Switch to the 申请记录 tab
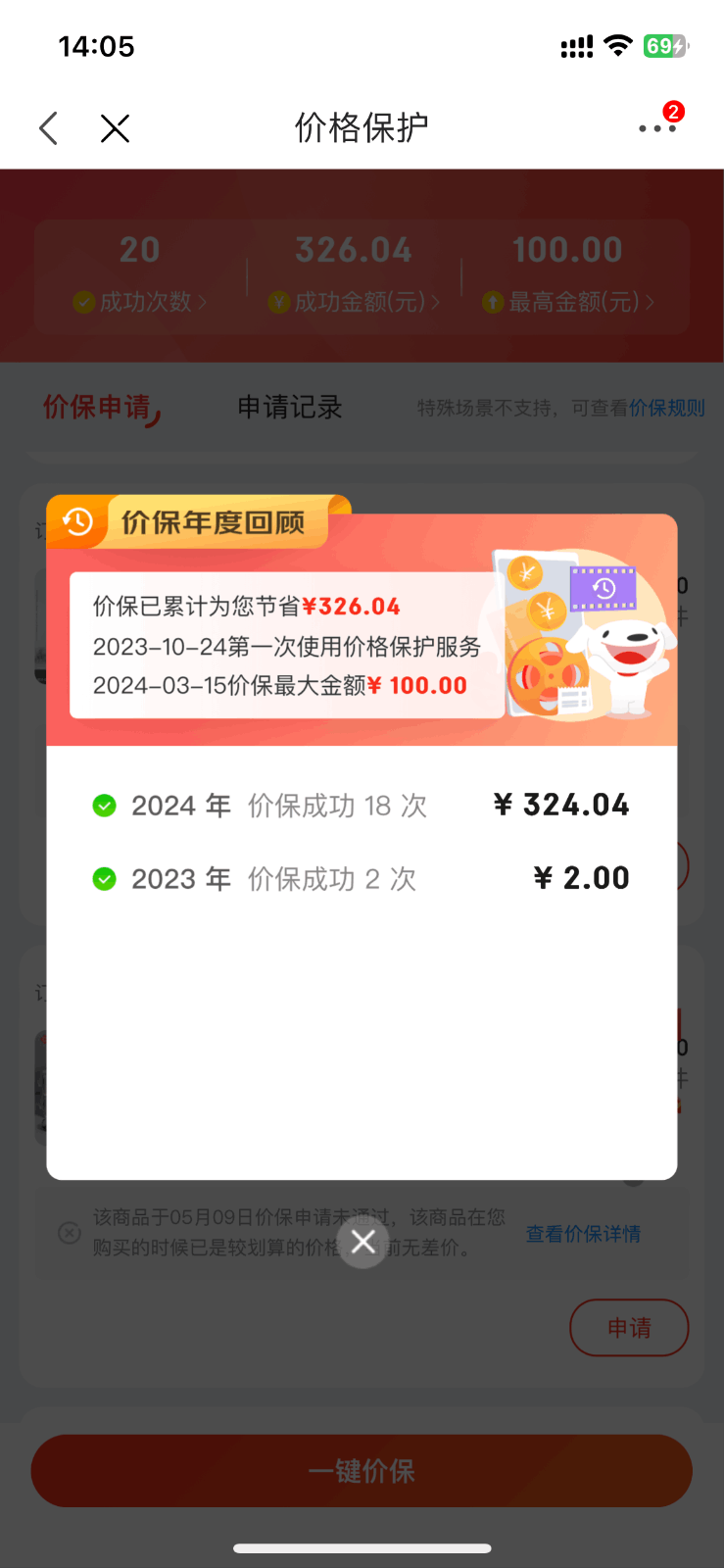 coord(289,408)
